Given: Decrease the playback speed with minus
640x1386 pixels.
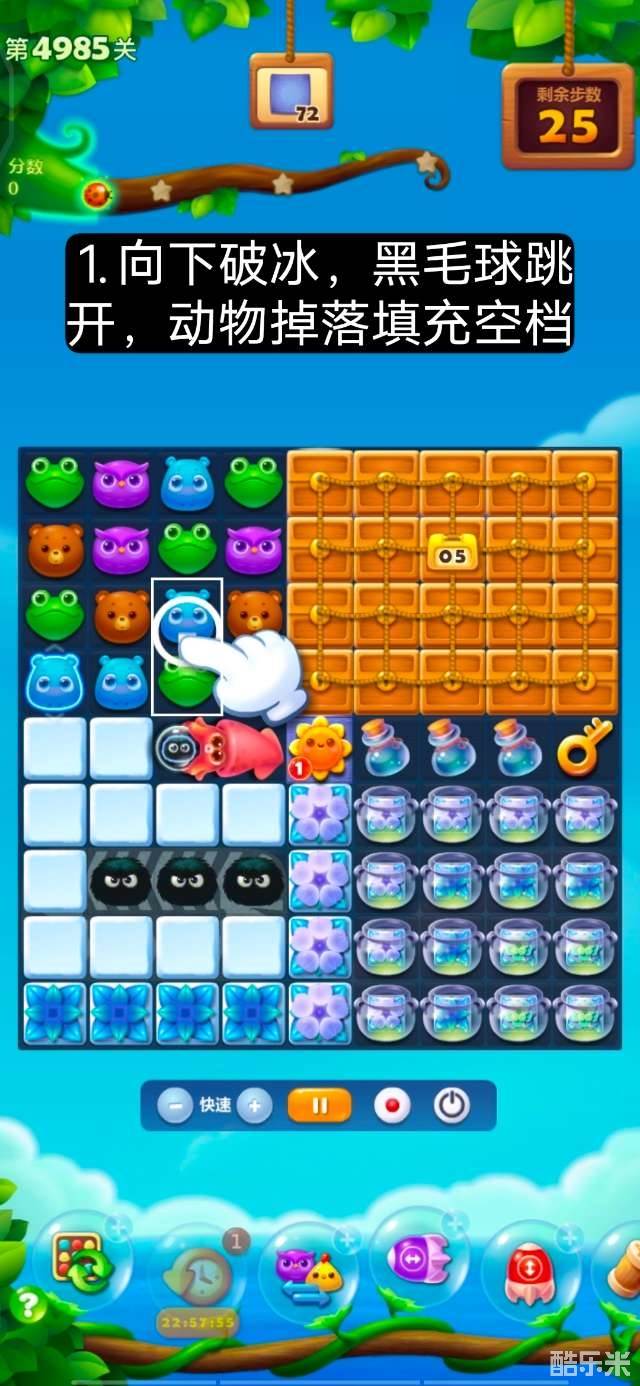Looking at the screenshot, I should click(176, 1106).
